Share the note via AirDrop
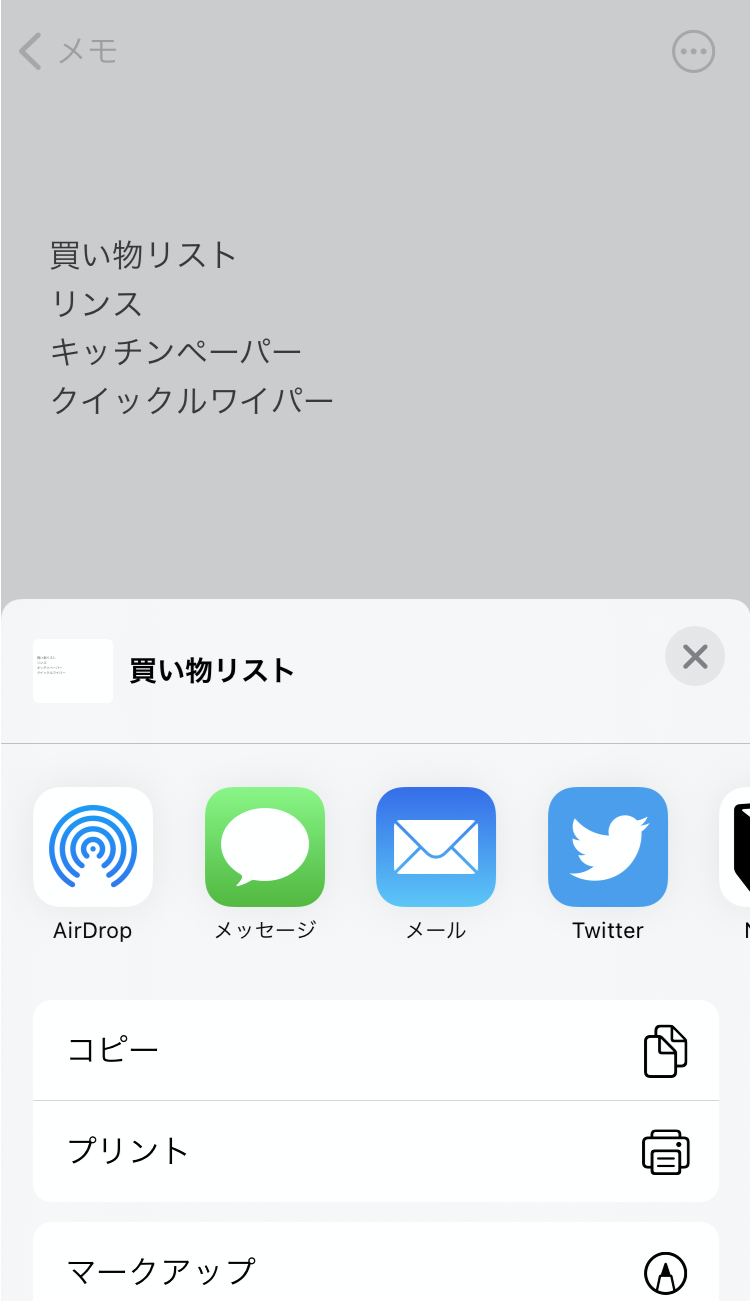Viewport: 750px width, 1301px height. point(93,846)
